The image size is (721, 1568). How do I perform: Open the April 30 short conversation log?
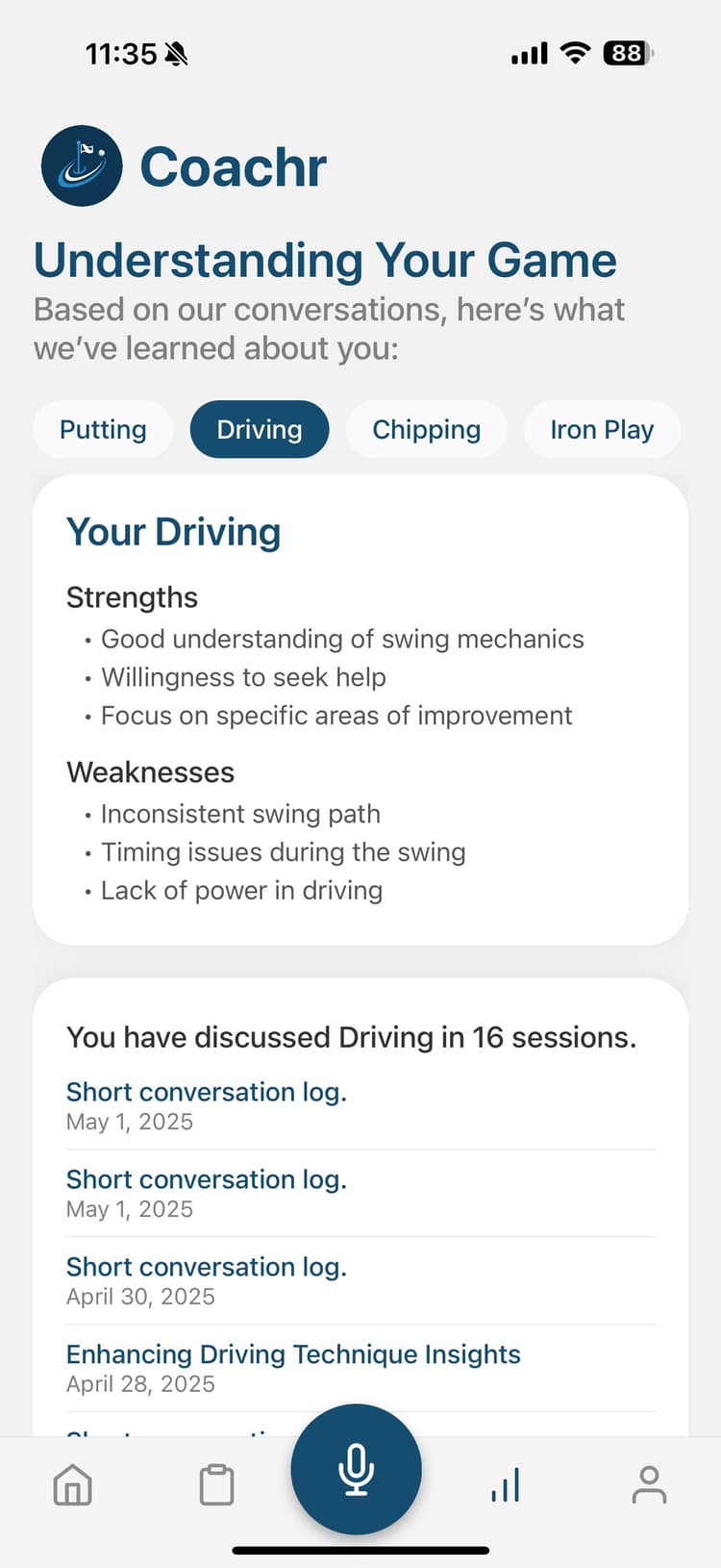pyautogui.click(x=206, y=1267)
